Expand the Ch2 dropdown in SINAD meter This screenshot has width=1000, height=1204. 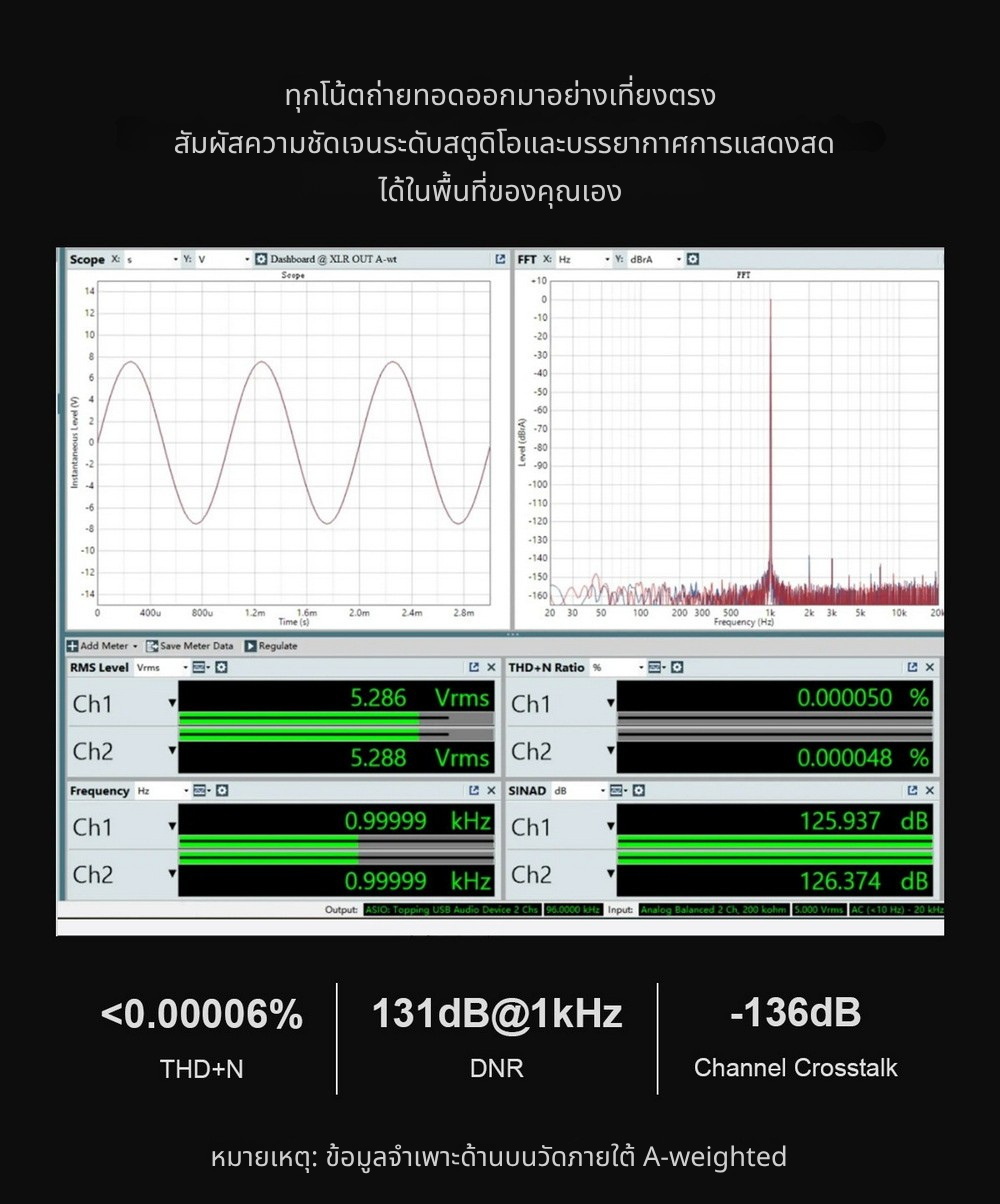(x=612, y=874)
